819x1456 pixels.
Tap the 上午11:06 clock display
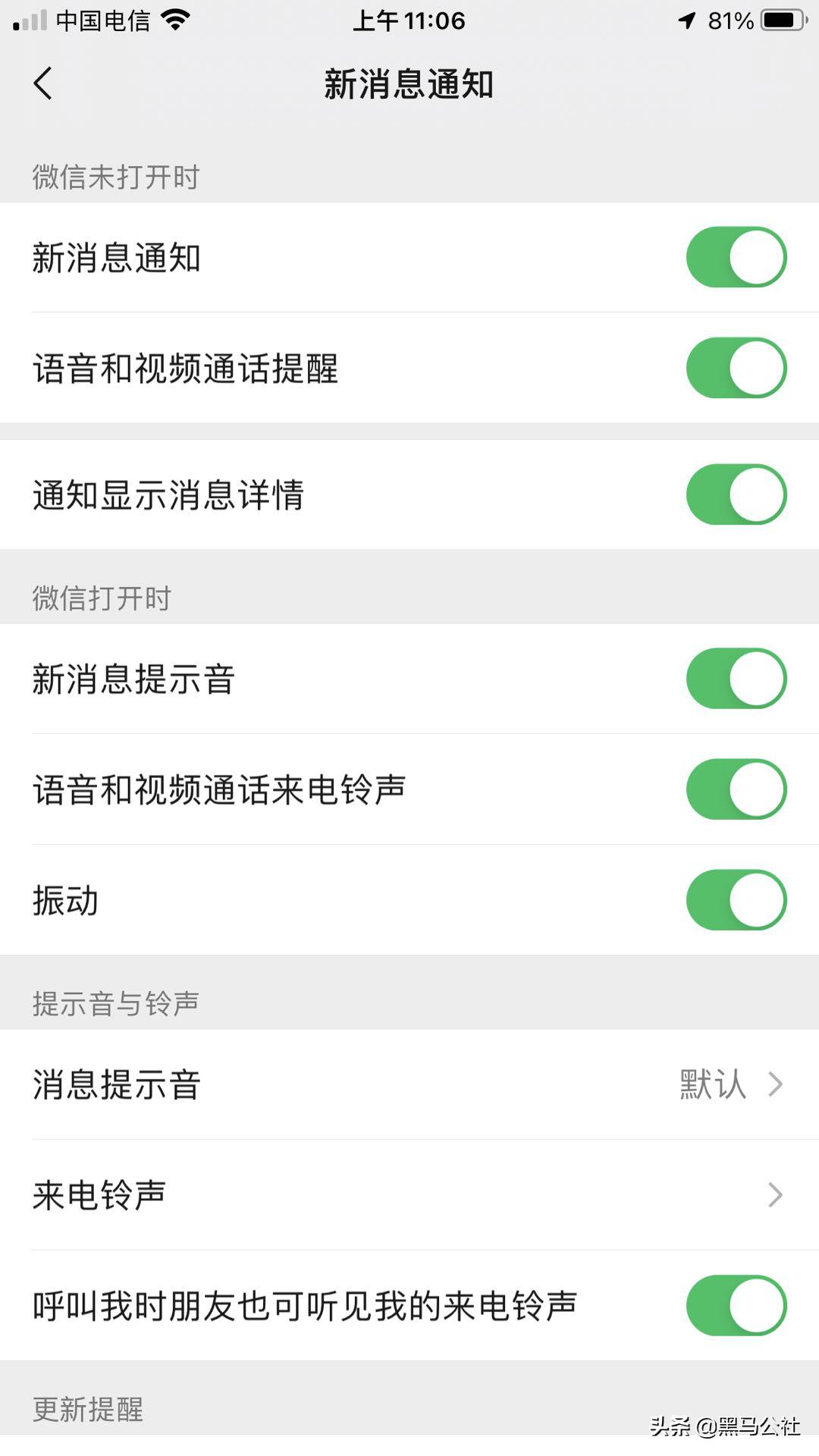[409, 20]
